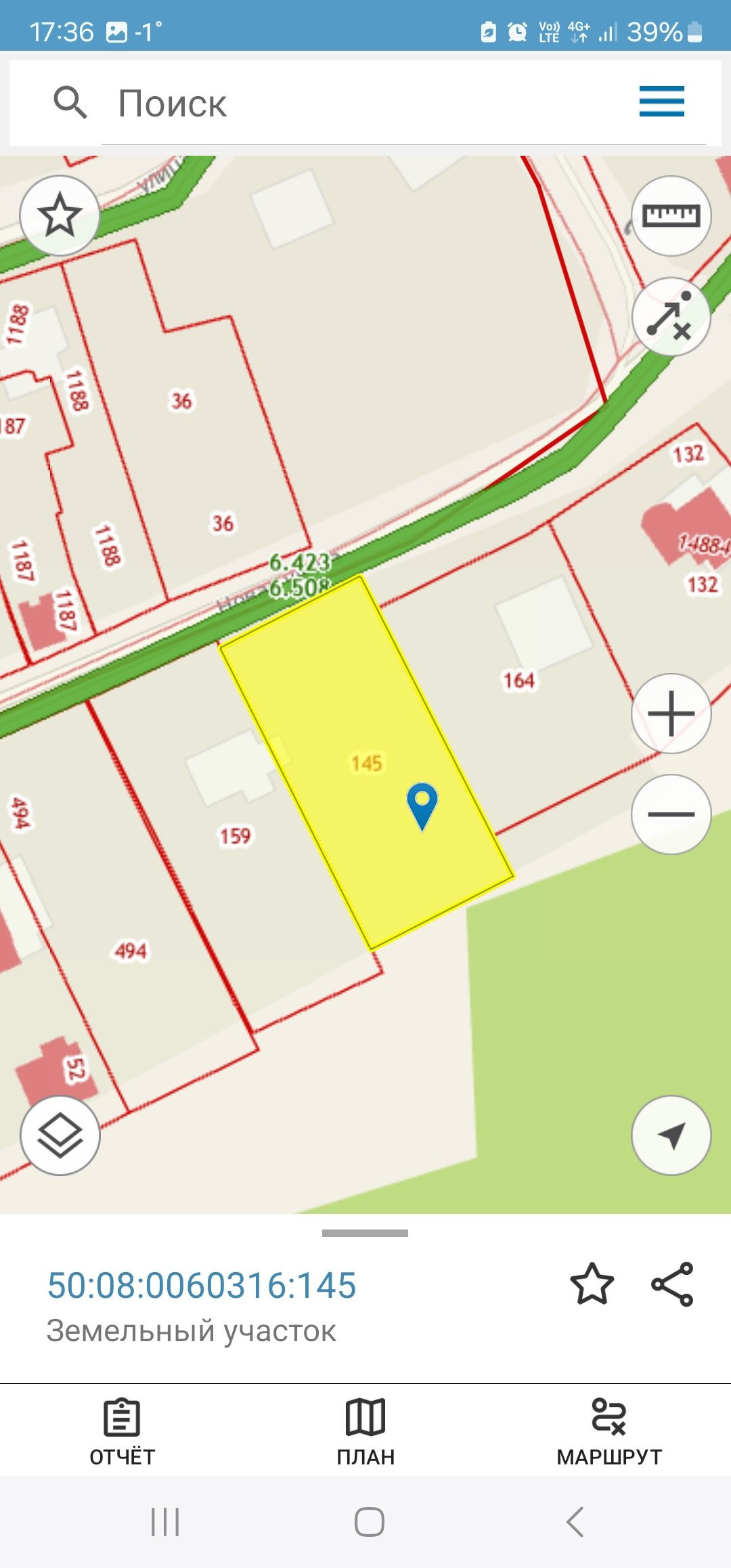This screenshot has height=1568, width=731.
Task: Zoom in on the map
Action: pos(671,714)
